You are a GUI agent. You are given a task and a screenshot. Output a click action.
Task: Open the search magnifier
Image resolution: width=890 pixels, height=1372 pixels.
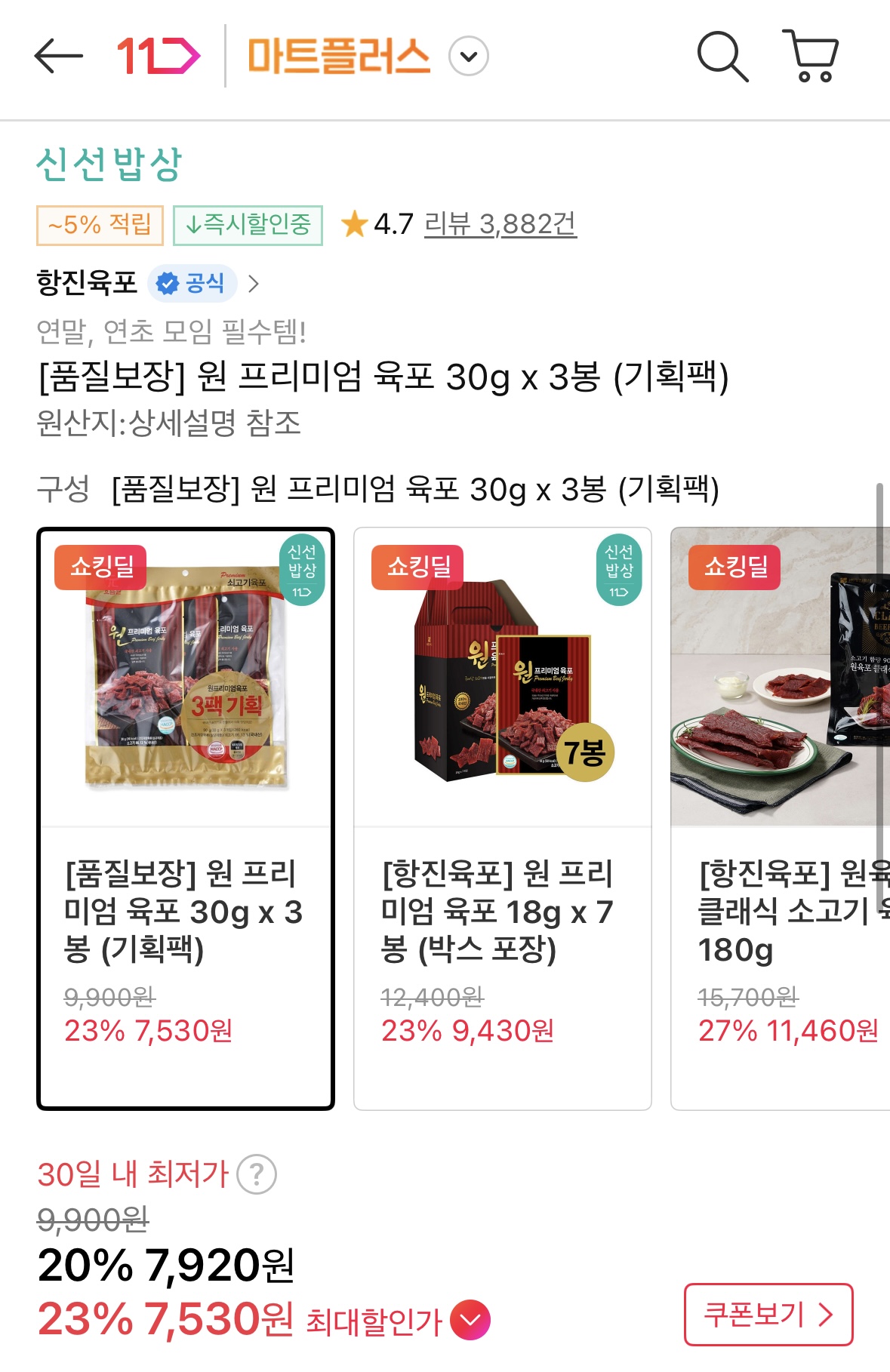[722, 57]
